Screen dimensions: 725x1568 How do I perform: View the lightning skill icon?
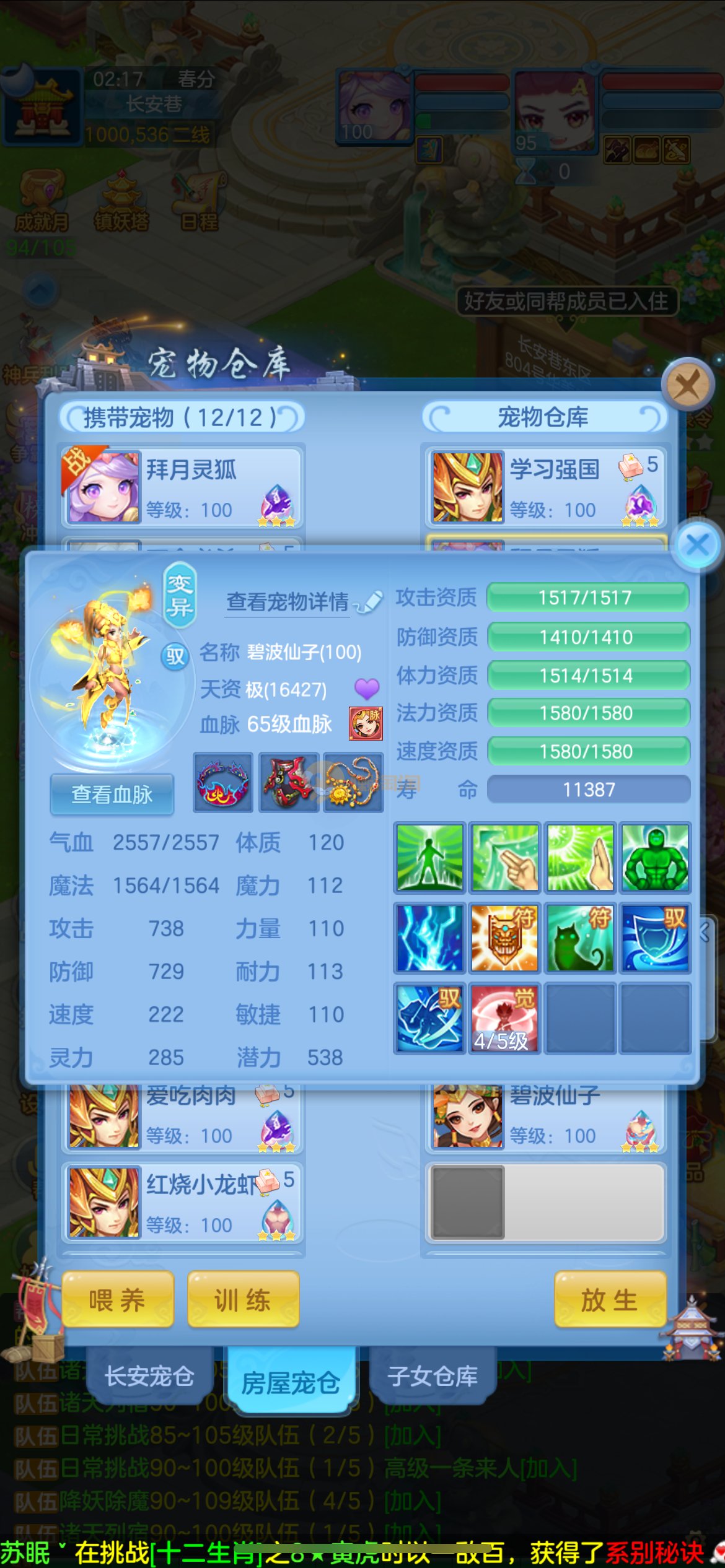[429, 938]
